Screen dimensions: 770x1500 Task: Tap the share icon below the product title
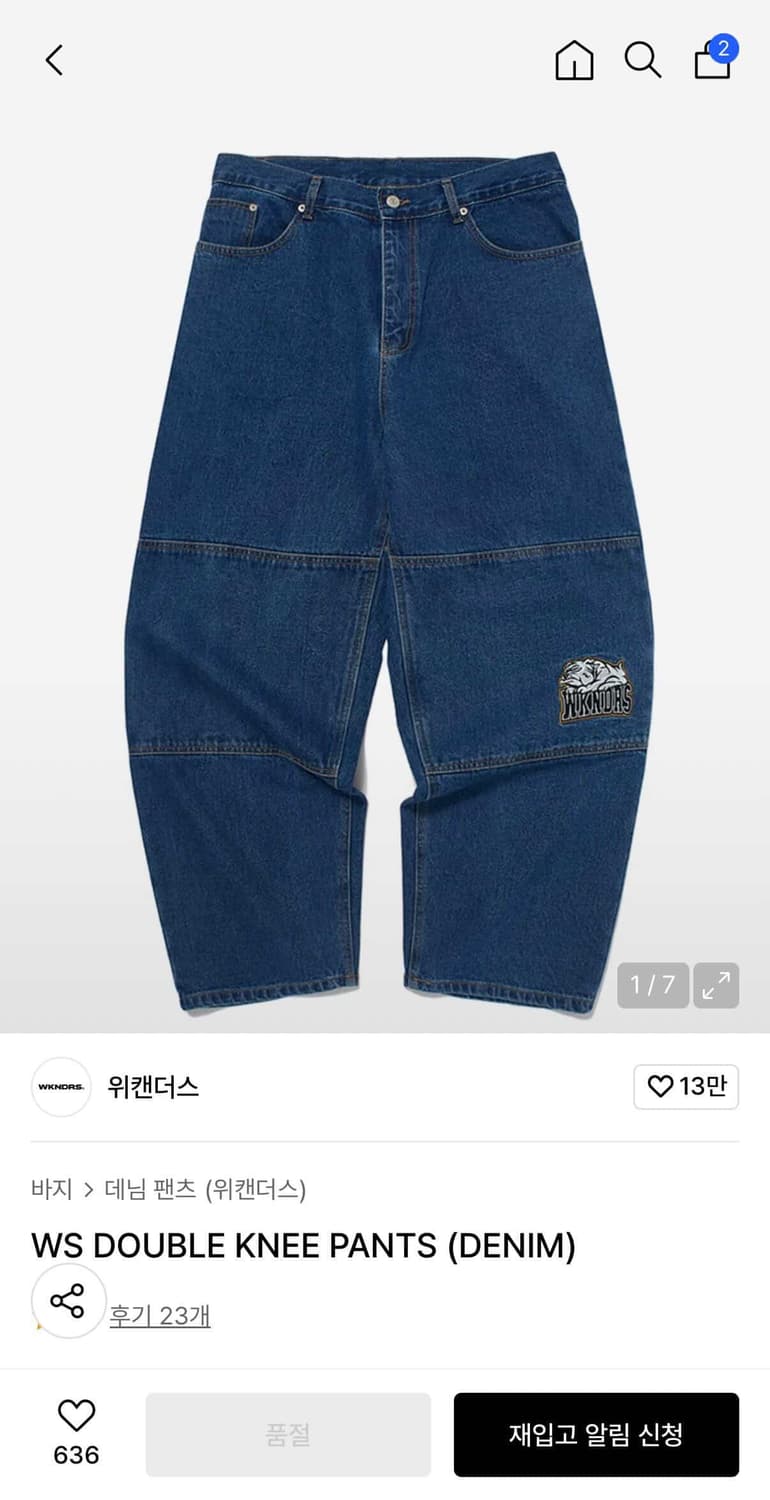coord(67,1301)
